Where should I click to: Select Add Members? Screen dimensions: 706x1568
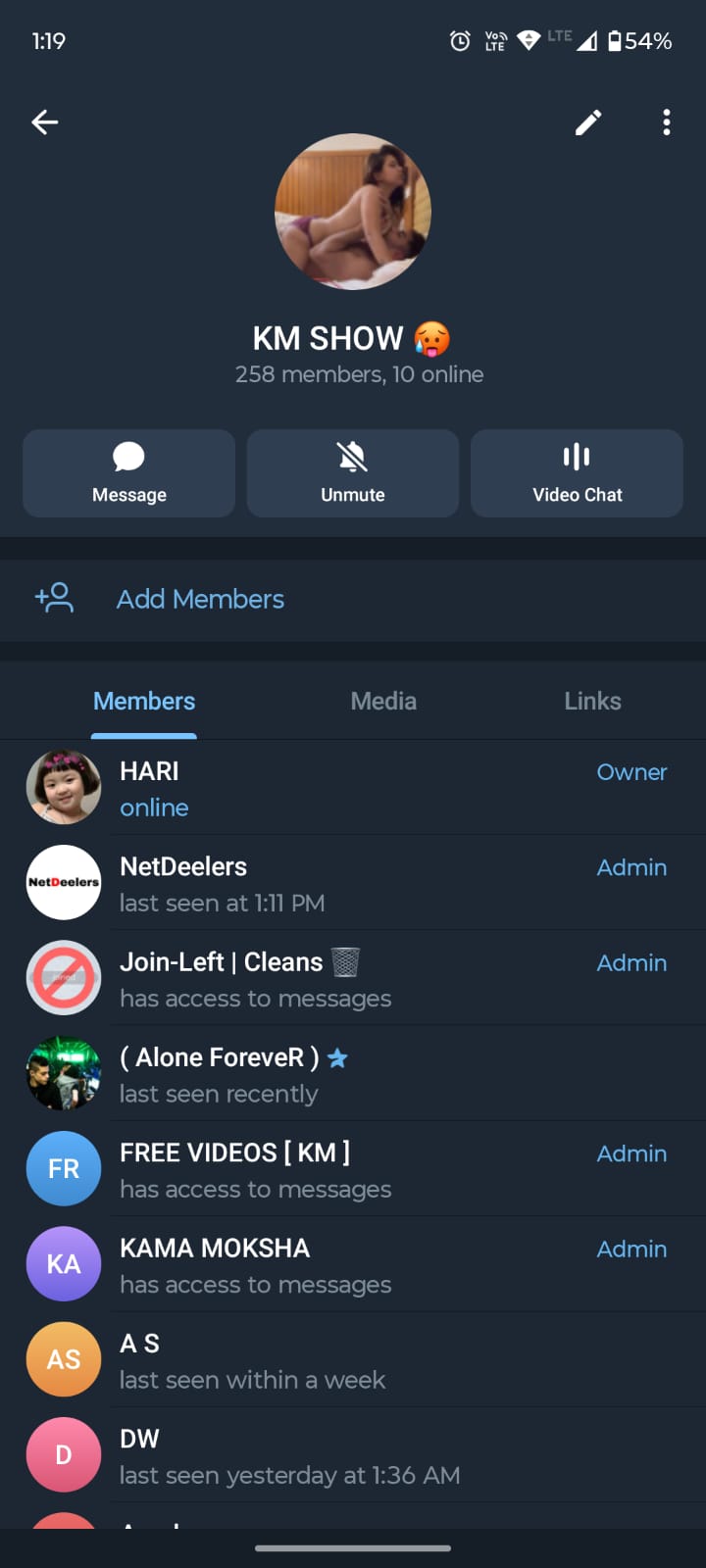pyautogui.click(x=200, y=599)
